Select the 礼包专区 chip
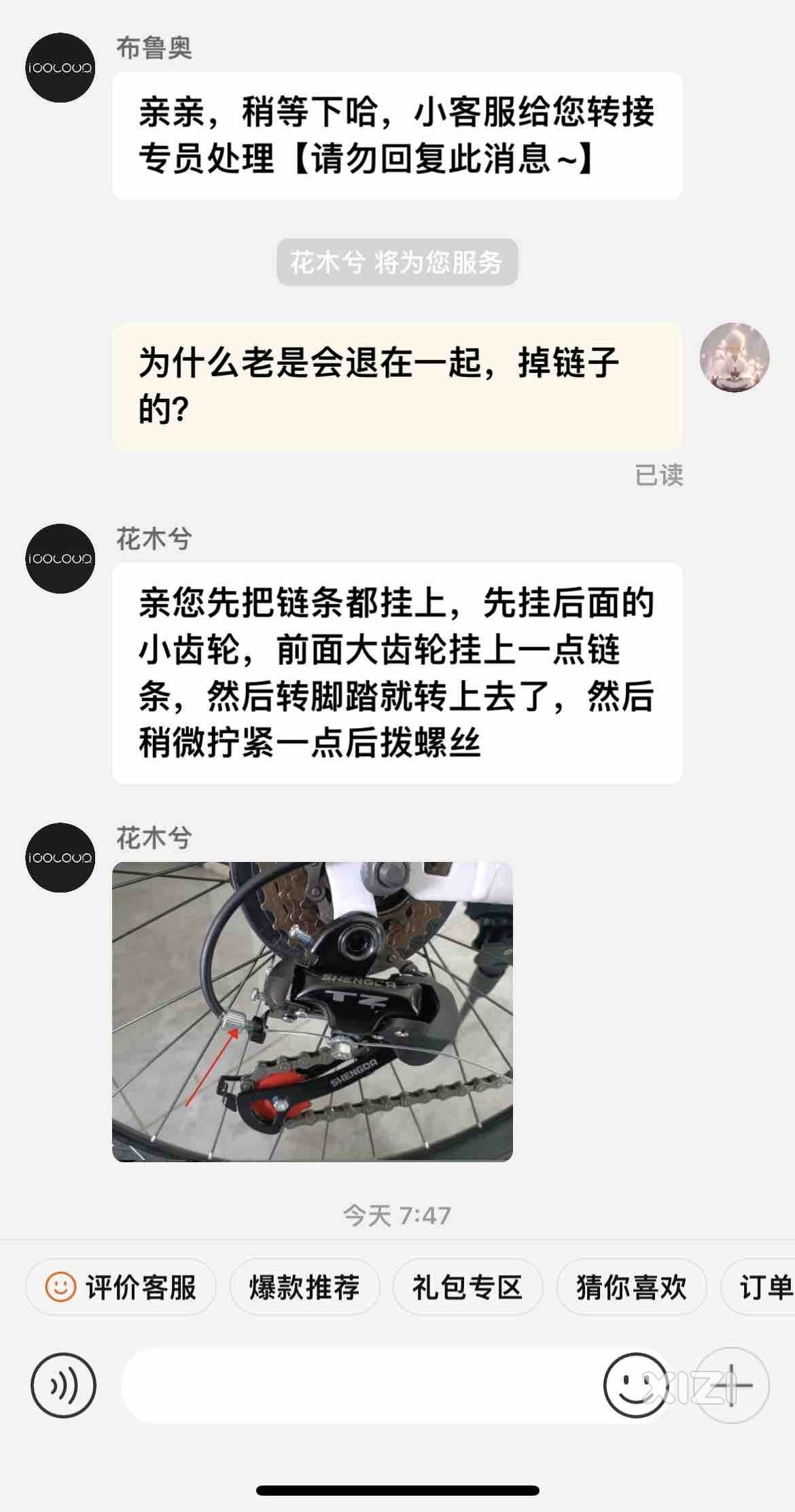The height and width of the screenshot is (1512, 795). pos(467,1287)
